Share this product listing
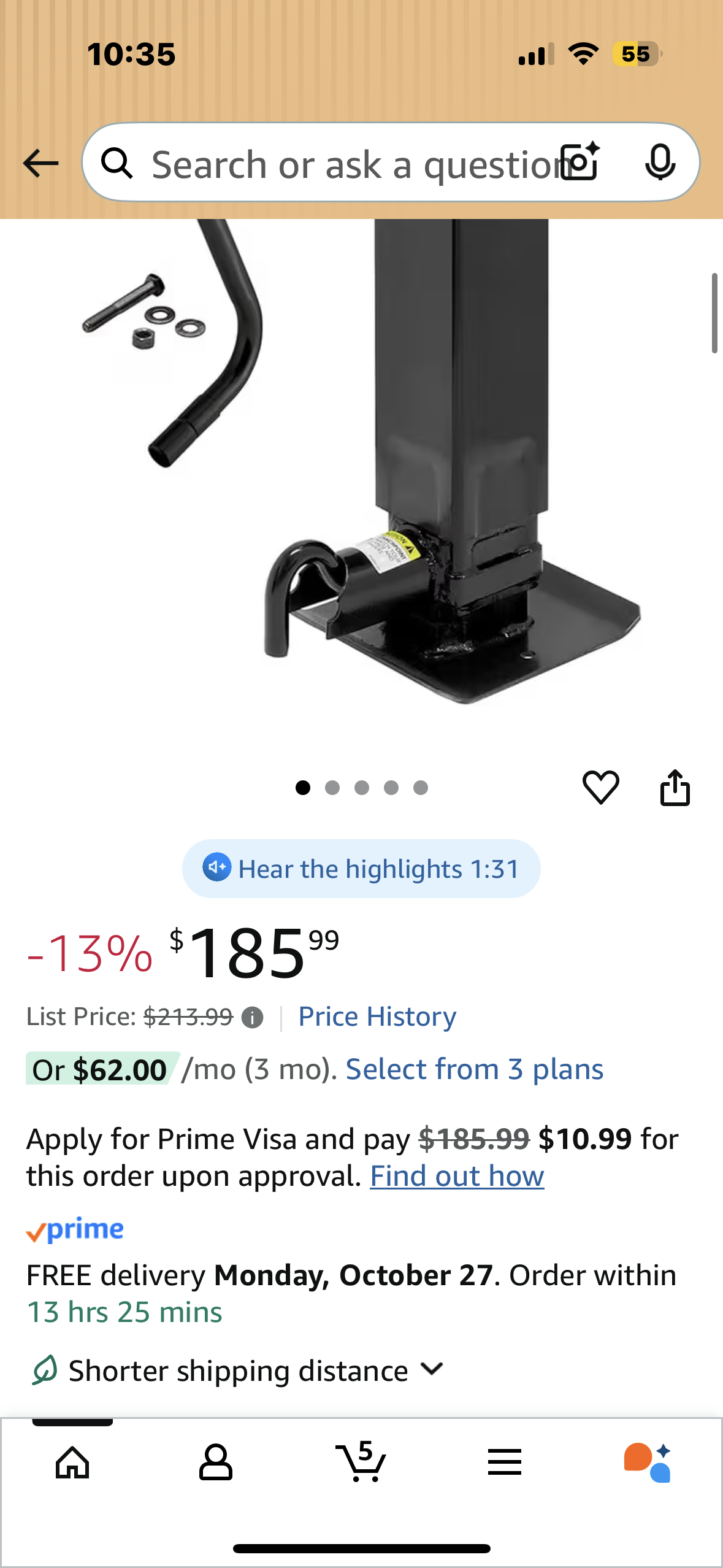Image resolution: width=723 pixels, height=1568 pixels. click(675, 787)
